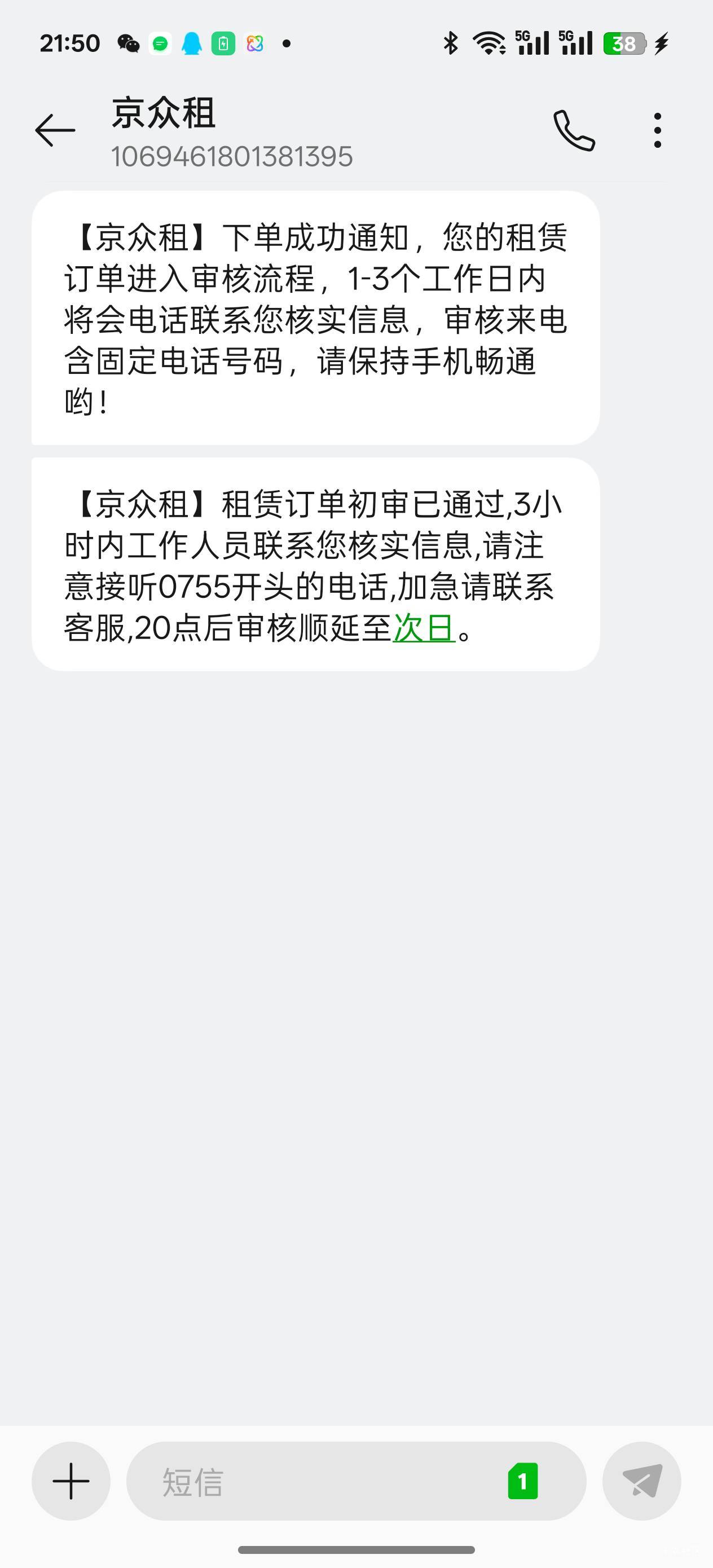The height and width of the screenshot is (1568, 713).
Task: Tap the send message button
Action: pyautogui.click(x=641, y=1481)
